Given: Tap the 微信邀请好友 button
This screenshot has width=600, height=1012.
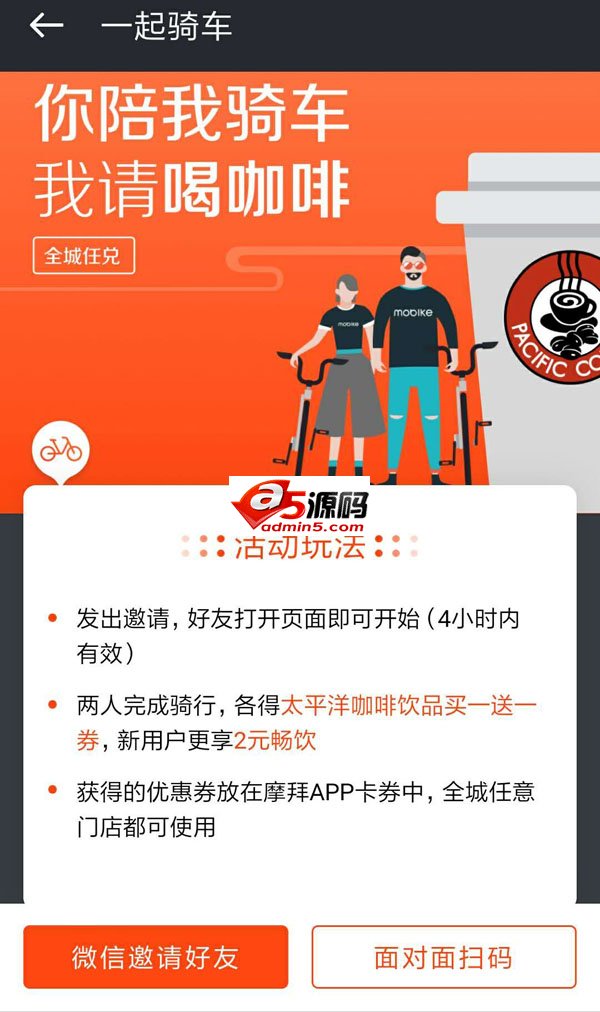Looking at the screenshot, I should tap(155, 957).
